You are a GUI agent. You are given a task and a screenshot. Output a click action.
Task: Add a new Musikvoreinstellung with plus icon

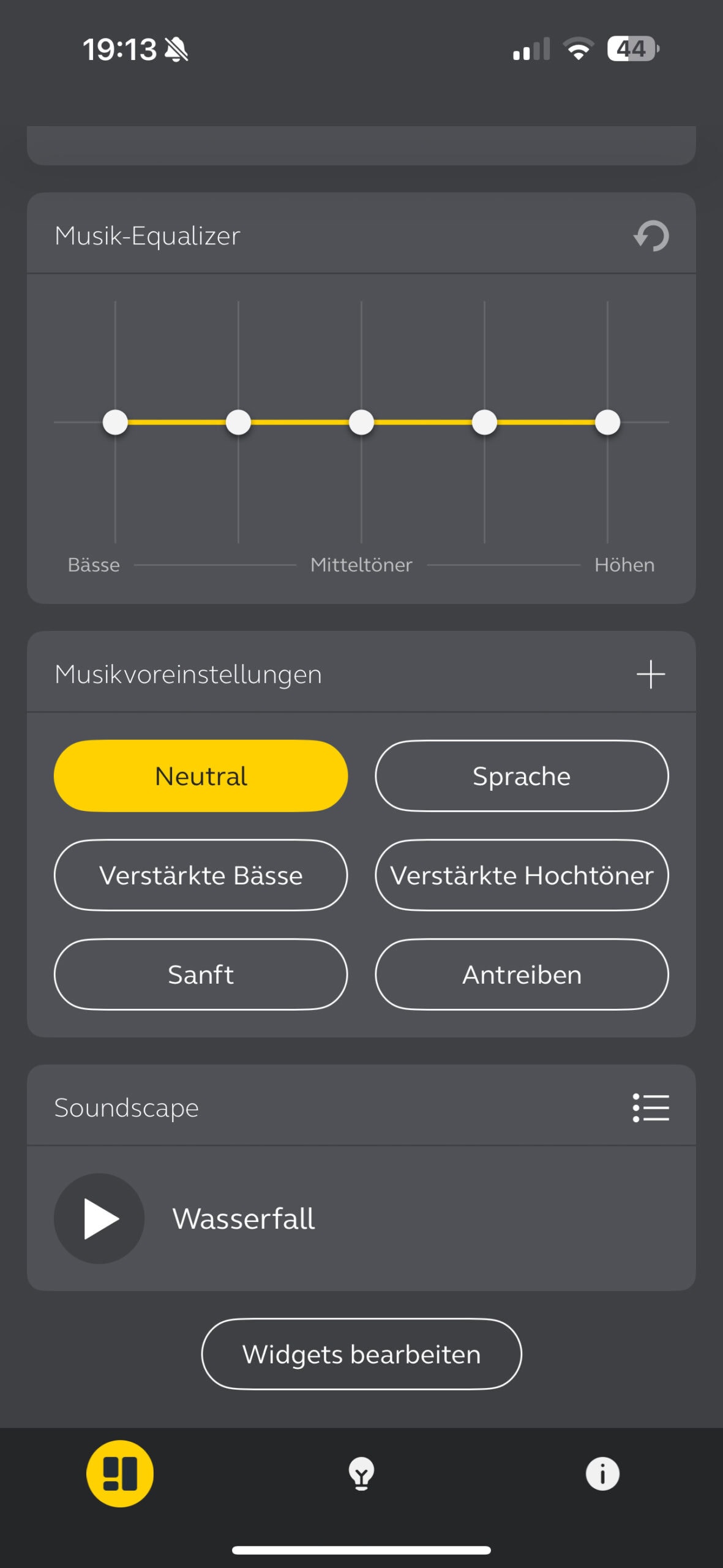(651, 674)
